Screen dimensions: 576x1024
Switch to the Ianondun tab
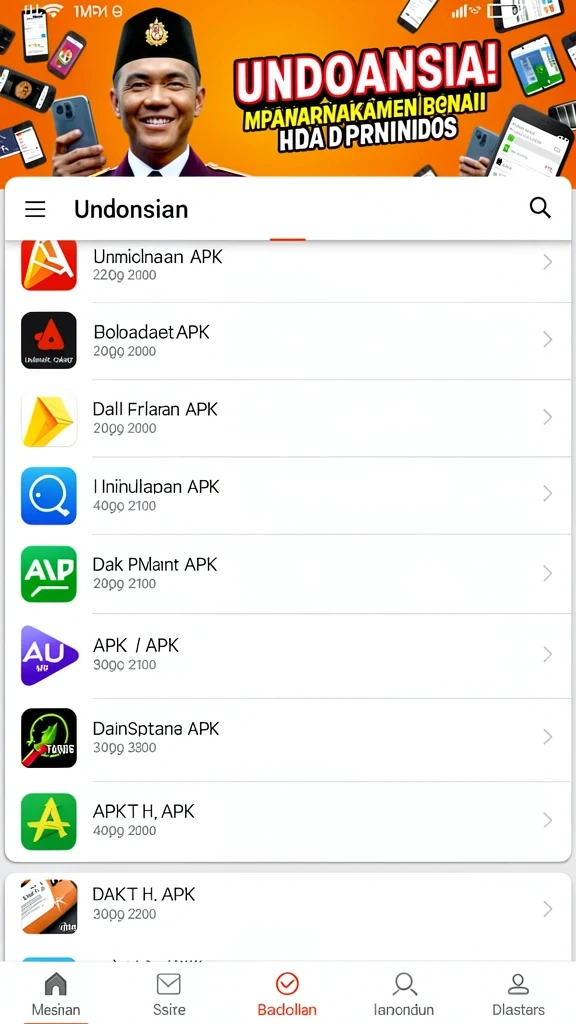pyautogui.click(x=404, y=993)
